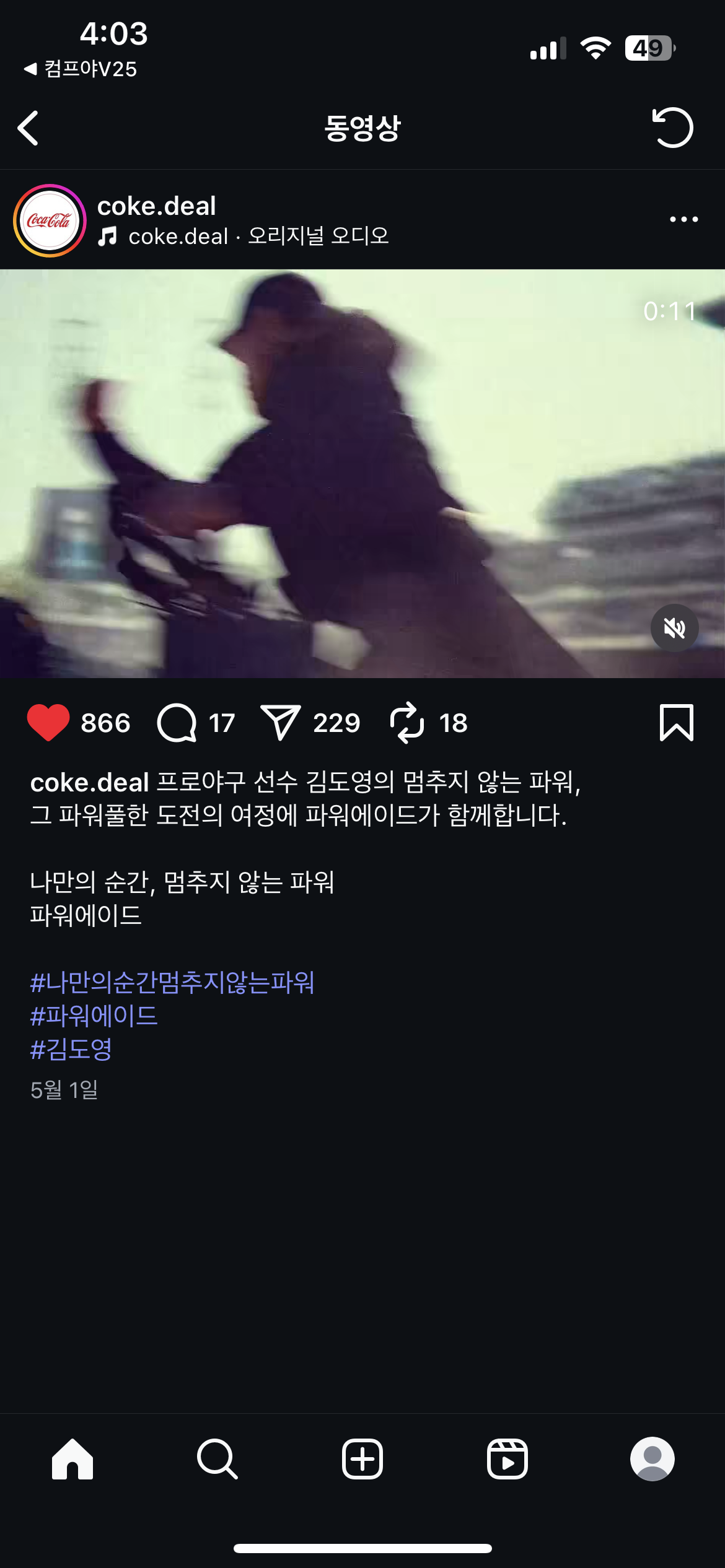Screen dimensions: 725x1568
Task: Open hashtag #나만의순간멈추지않는파워
Action: [172, 983]
